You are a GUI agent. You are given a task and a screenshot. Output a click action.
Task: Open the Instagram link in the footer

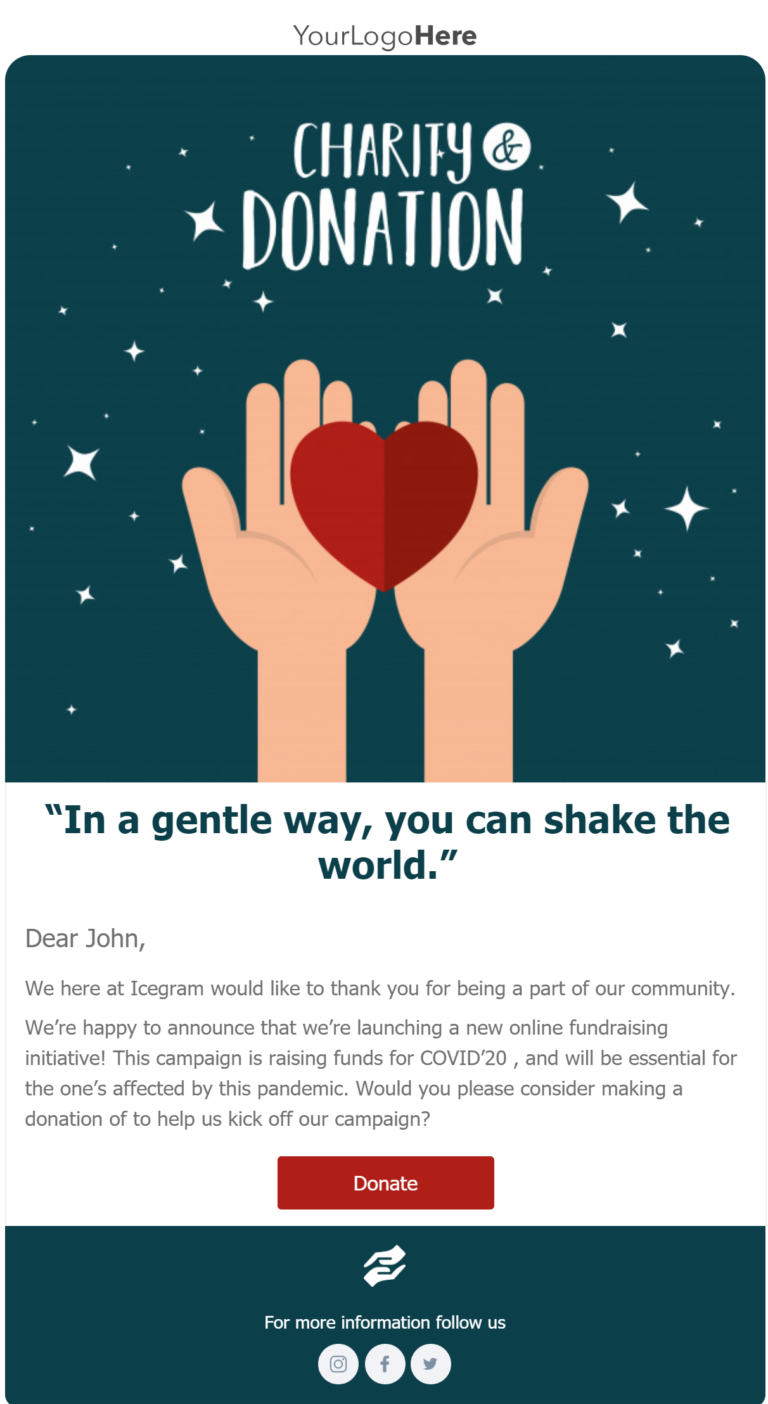pos(338,1364)
